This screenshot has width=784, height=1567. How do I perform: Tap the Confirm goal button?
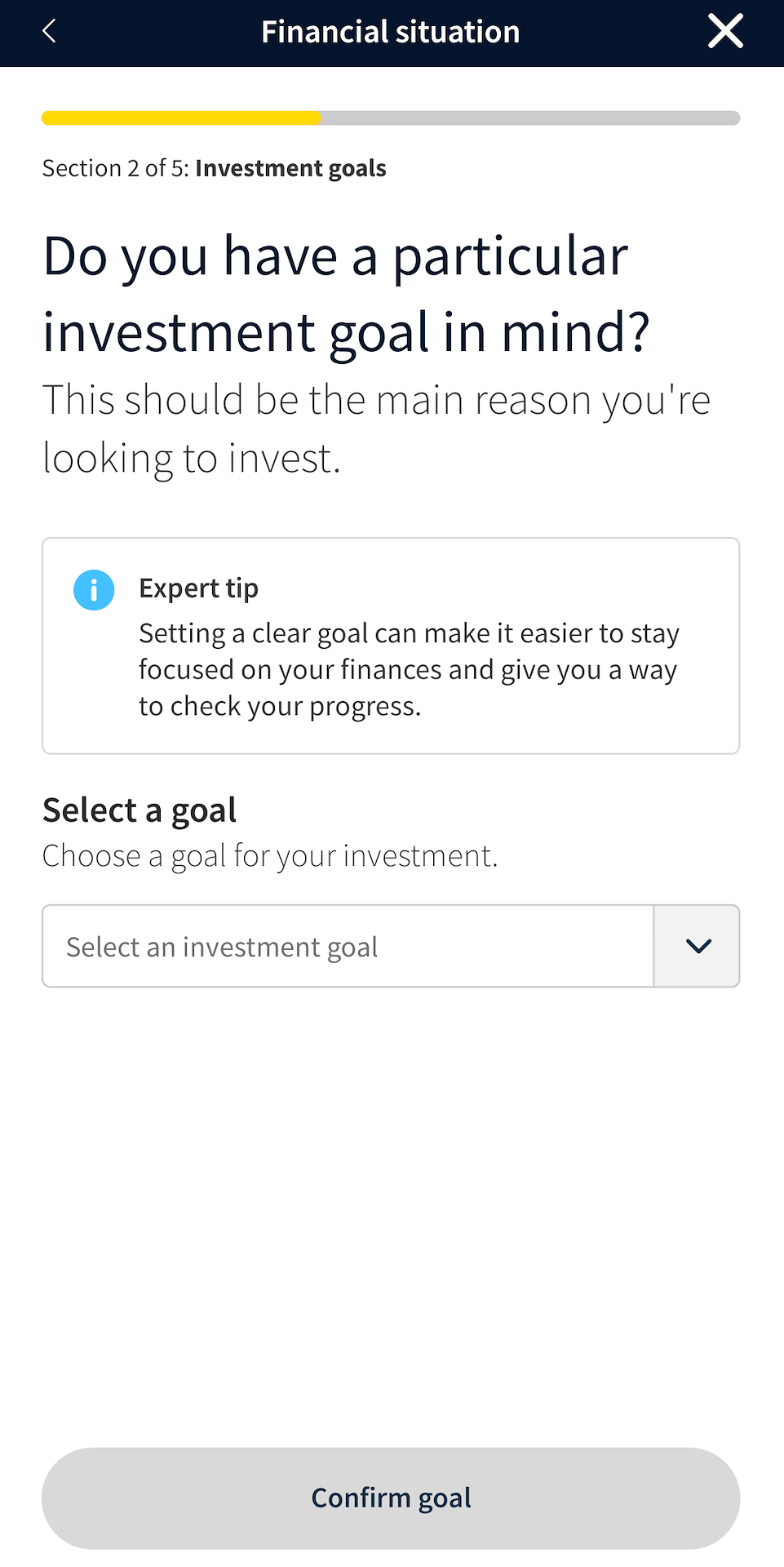[x=391, y=1498]
